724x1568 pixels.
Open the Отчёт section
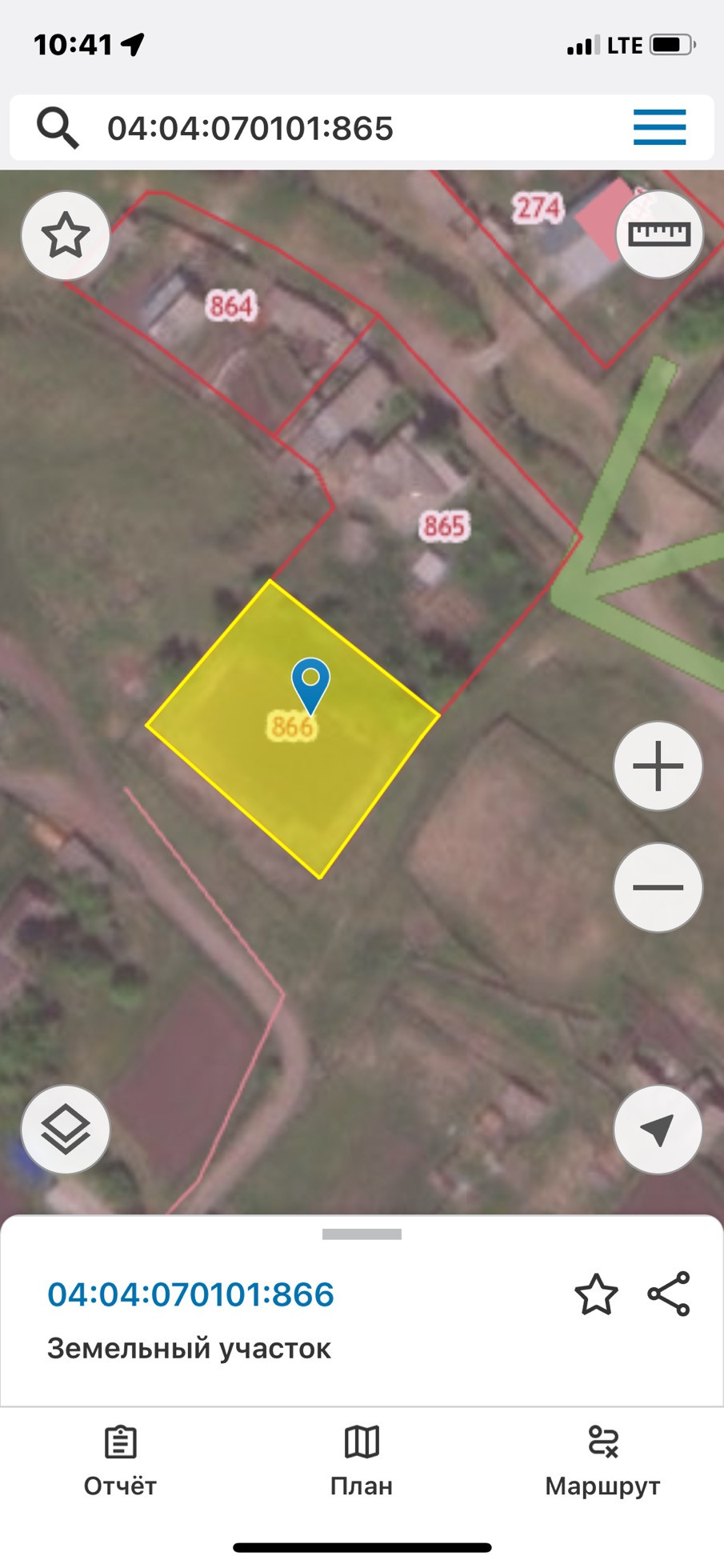point(120,1461)
